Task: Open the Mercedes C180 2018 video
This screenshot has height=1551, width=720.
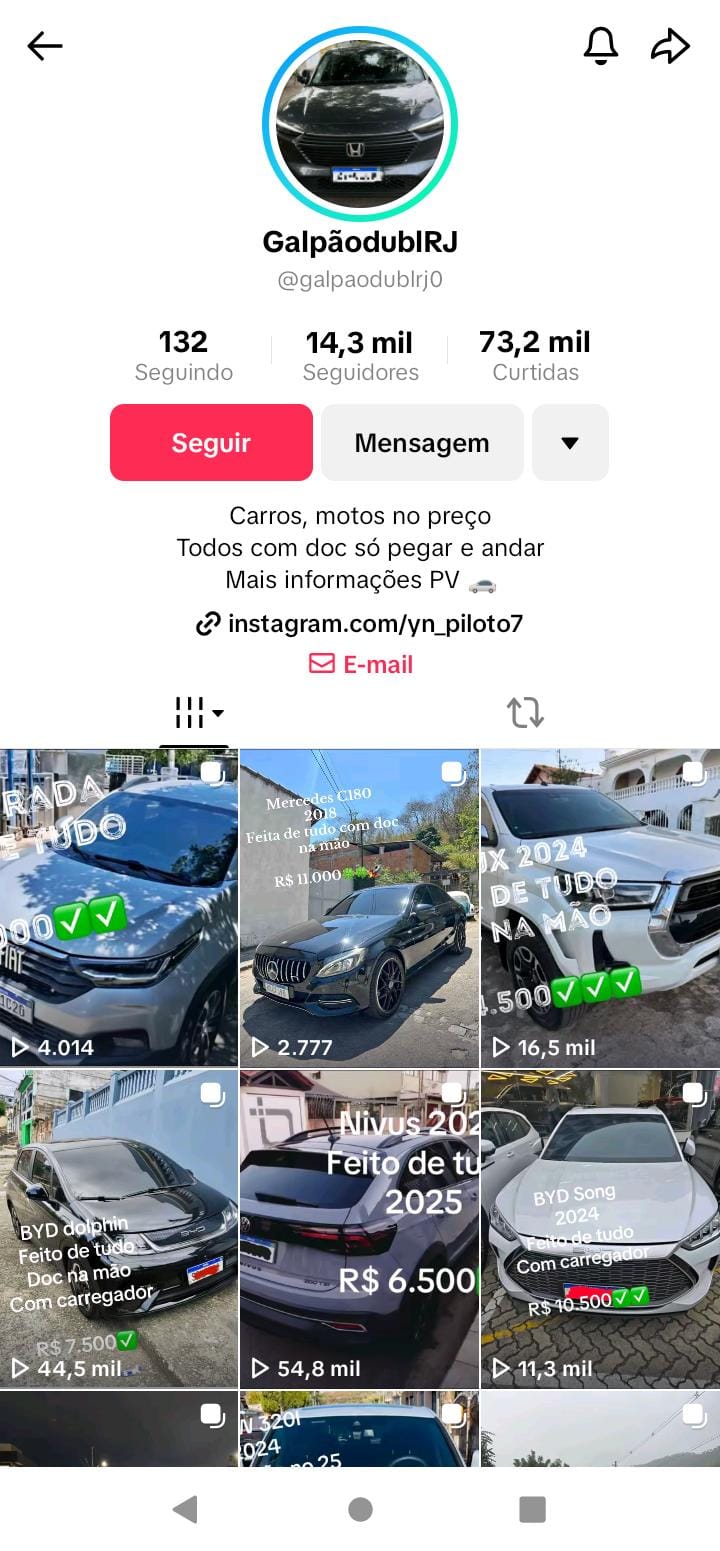Action: [359, 908]
